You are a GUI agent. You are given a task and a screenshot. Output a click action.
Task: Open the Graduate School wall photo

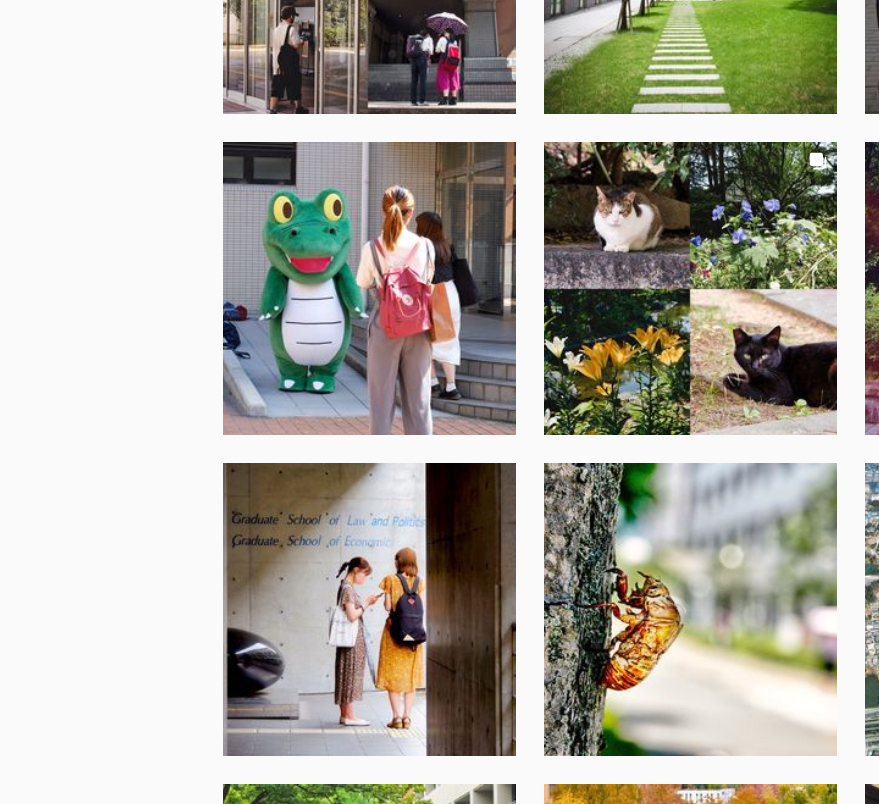point(369,608)
